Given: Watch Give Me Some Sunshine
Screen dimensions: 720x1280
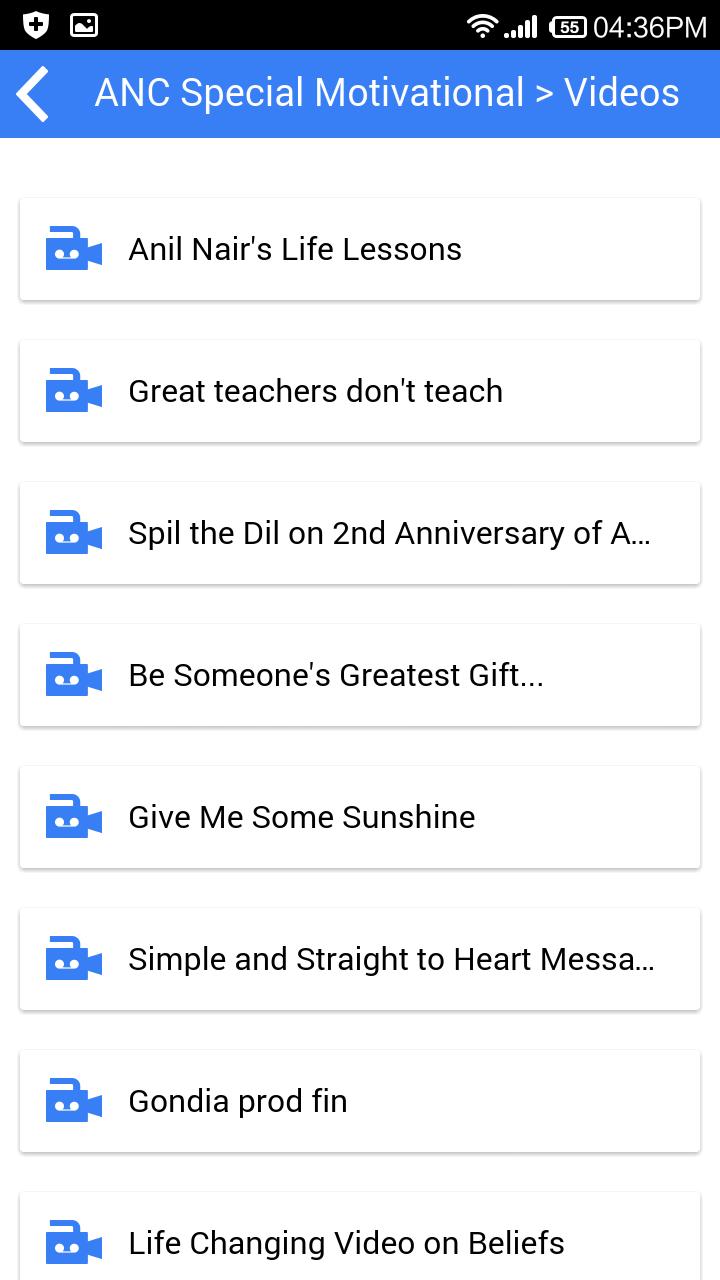Looking at the screenshot, I should 360,817.
